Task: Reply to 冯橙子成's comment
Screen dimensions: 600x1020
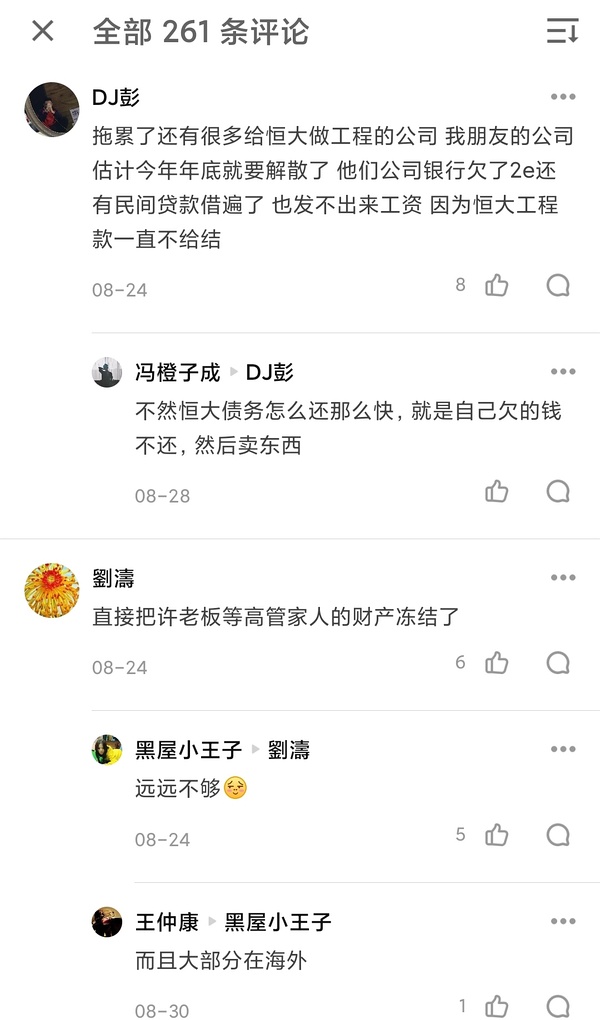Action: [x=558, y=491]
